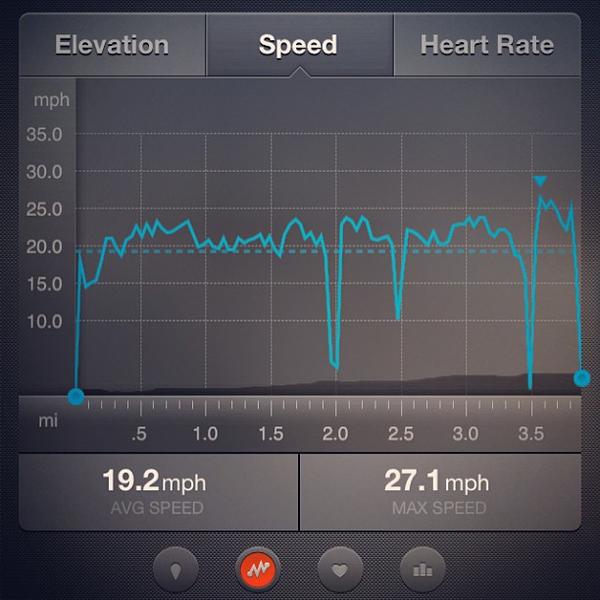This screenshot has height=600, width=600.
Task: Show the bar chart statistics
Action: [422, 570]
